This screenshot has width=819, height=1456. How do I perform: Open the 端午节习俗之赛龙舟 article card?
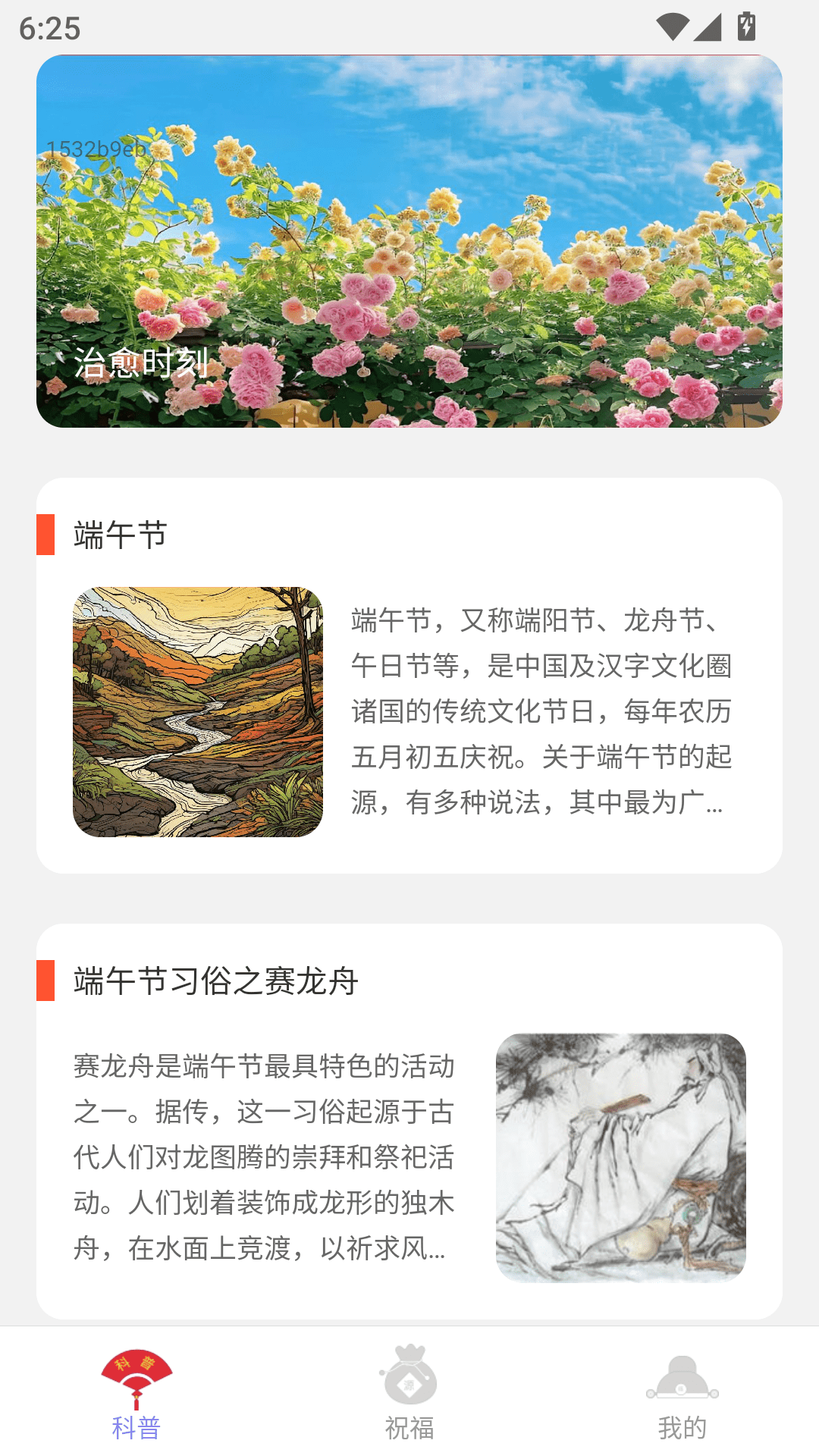pyautogui.click(x=409, y=1122)
